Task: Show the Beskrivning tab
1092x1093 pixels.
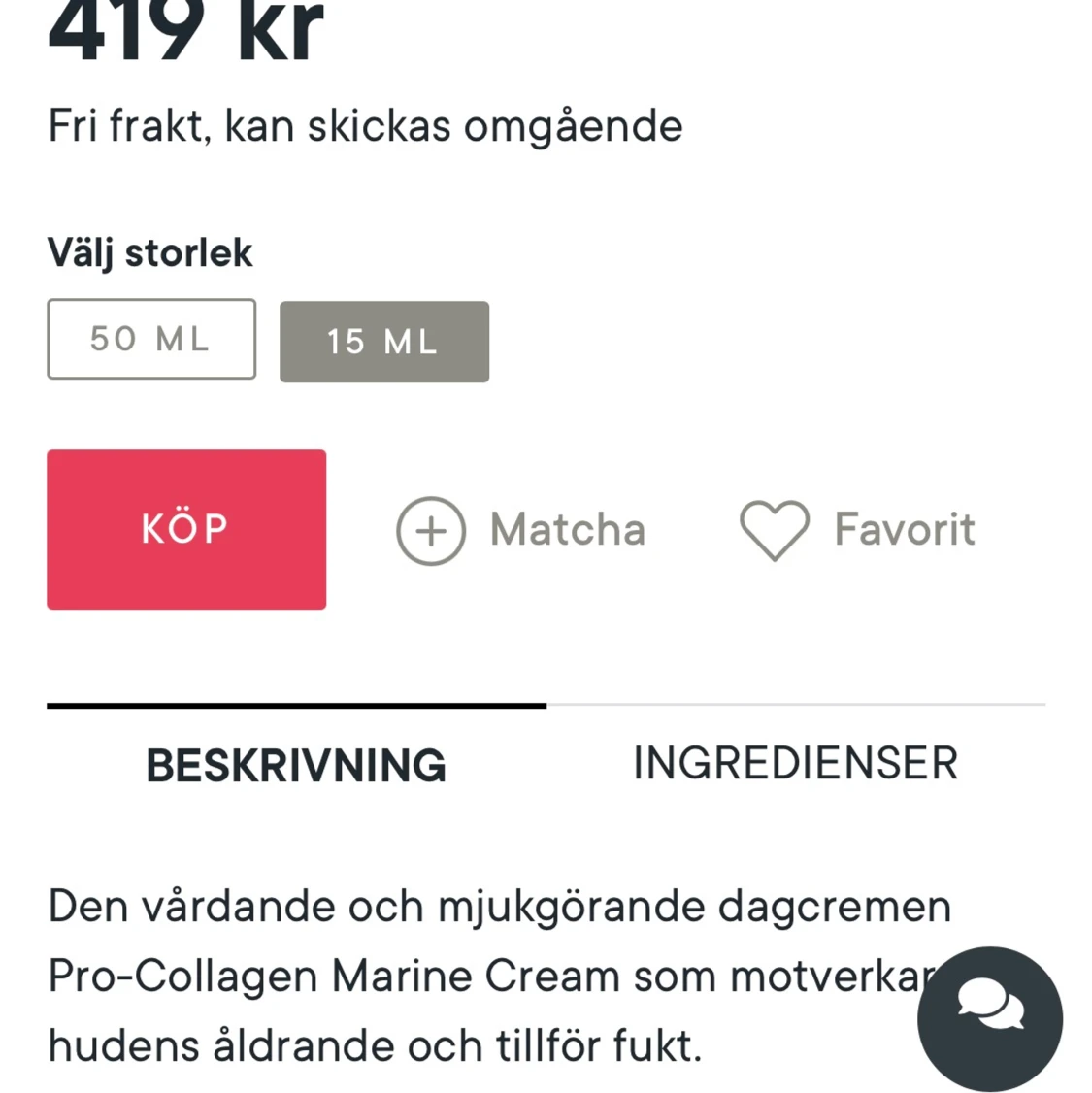Action: (296, 765)
